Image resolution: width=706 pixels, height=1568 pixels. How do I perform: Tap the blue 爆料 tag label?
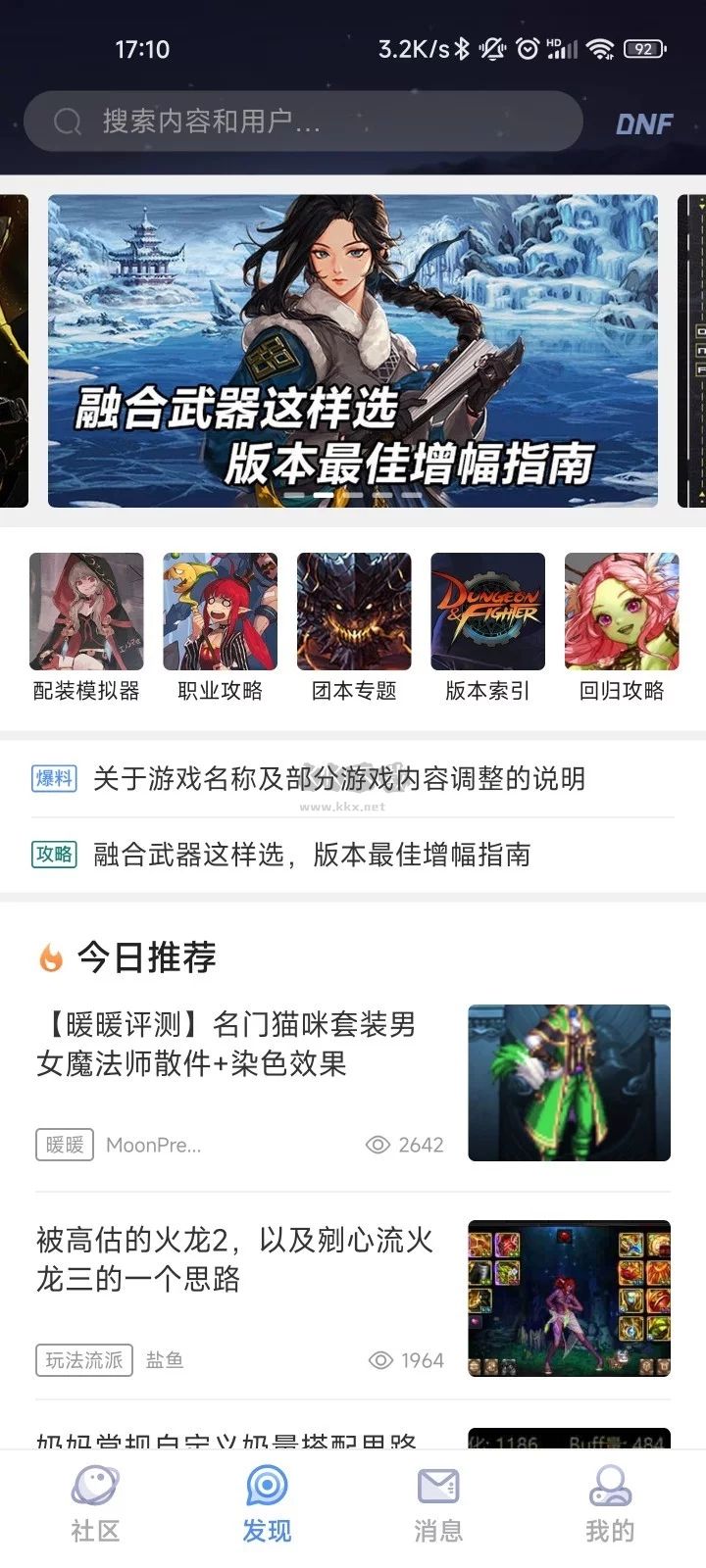[54, 779]
